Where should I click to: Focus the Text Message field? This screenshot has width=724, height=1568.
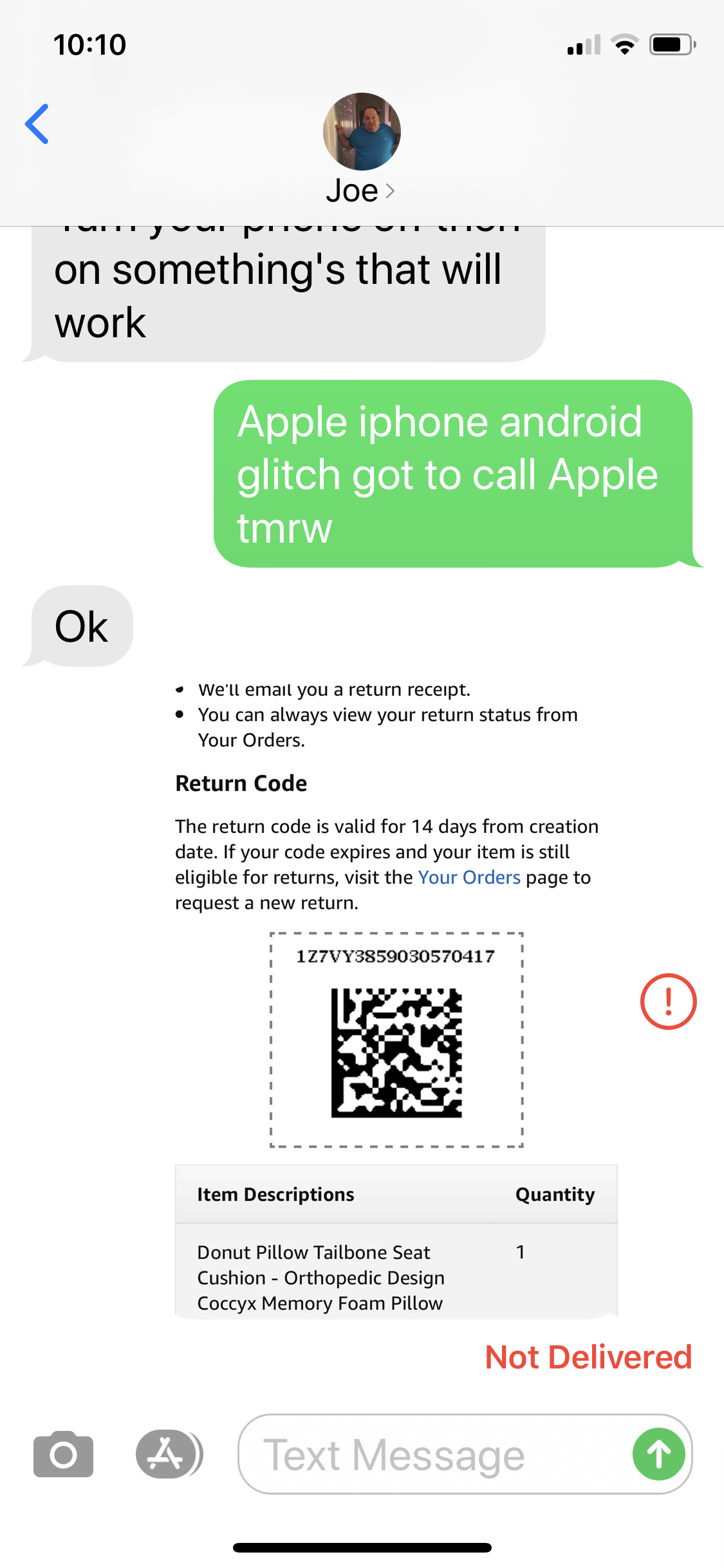(x=431, y=1455)
